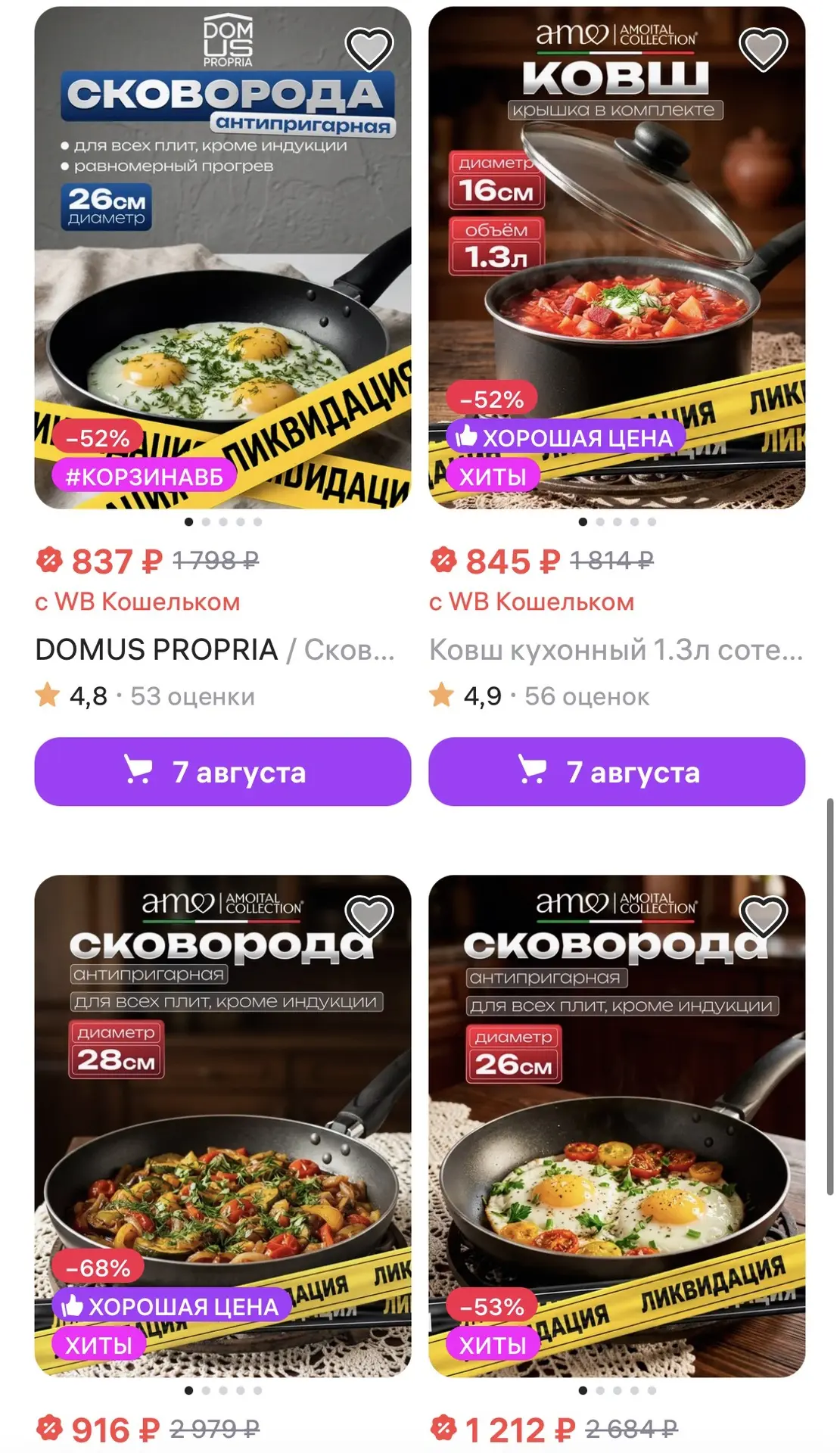
Task: Heart the 26см Amoital frying pan
Action: coord(764,917)
